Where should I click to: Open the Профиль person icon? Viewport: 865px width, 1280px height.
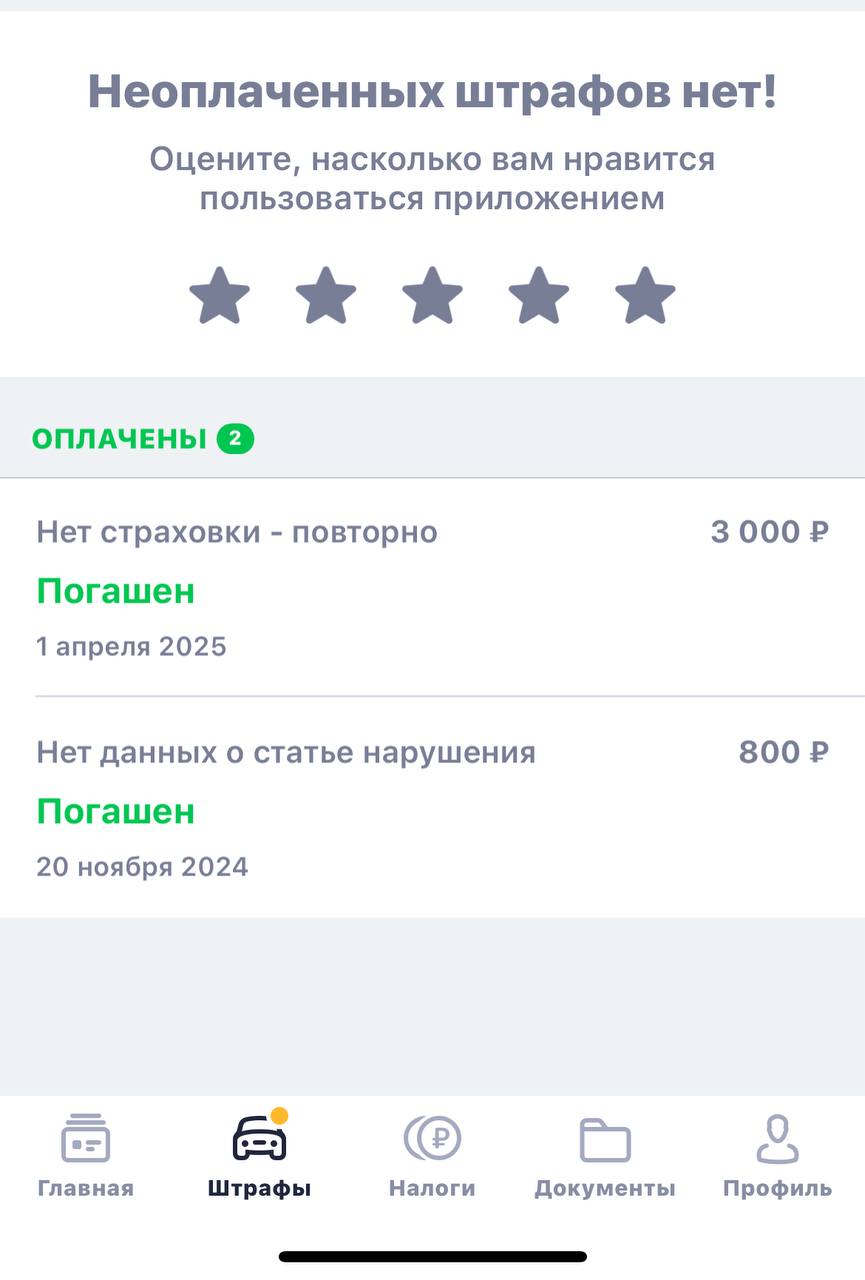[x=777, y=1140]
